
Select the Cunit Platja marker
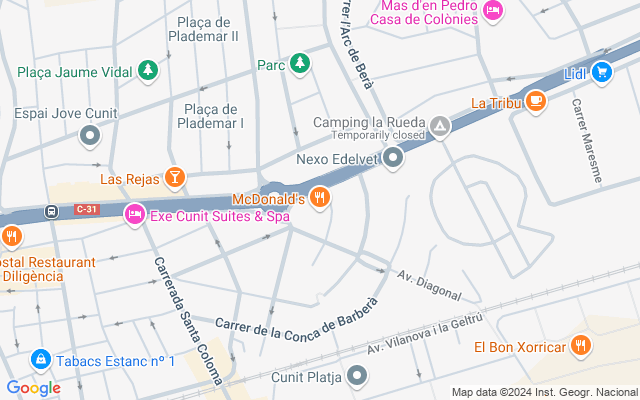tap(358, 377)
